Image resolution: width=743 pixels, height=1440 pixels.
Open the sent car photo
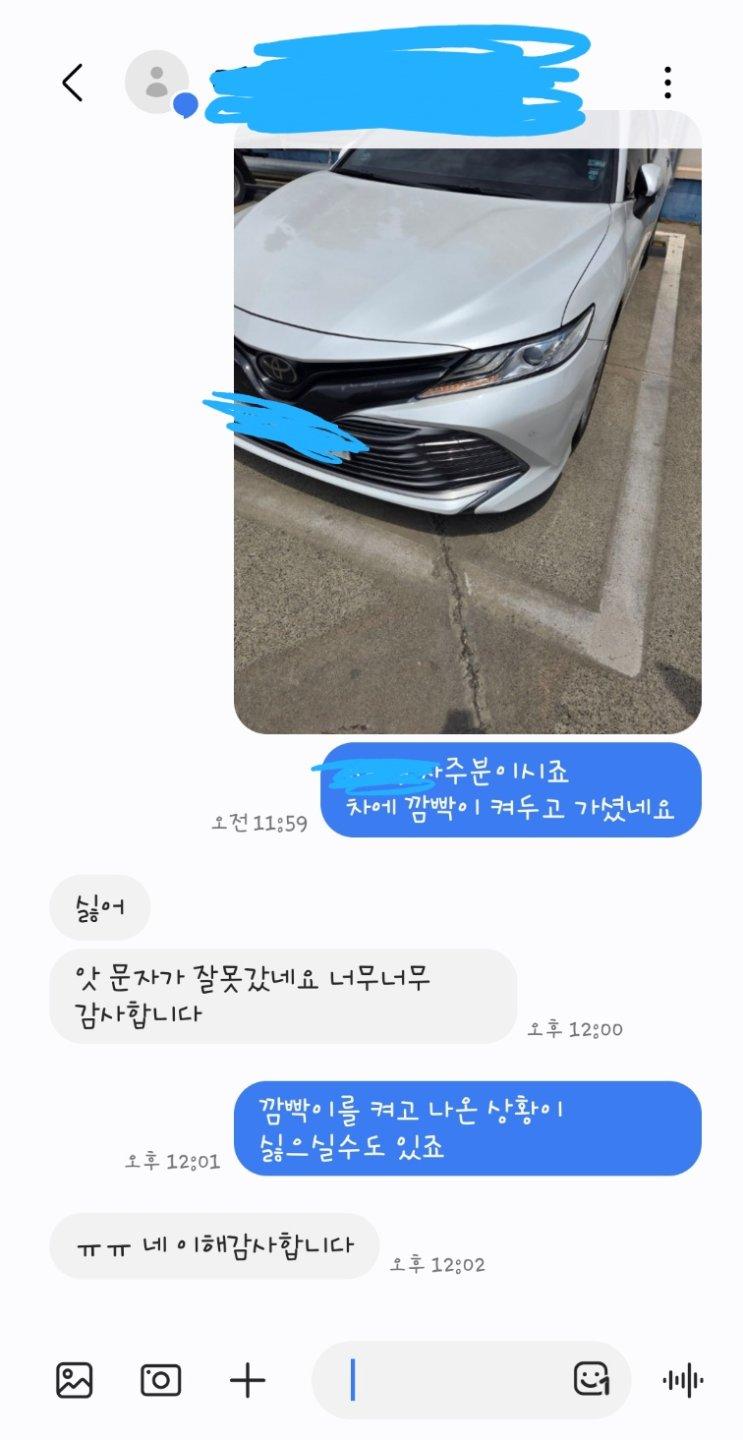pyautogui.click(x=467, y=422)
